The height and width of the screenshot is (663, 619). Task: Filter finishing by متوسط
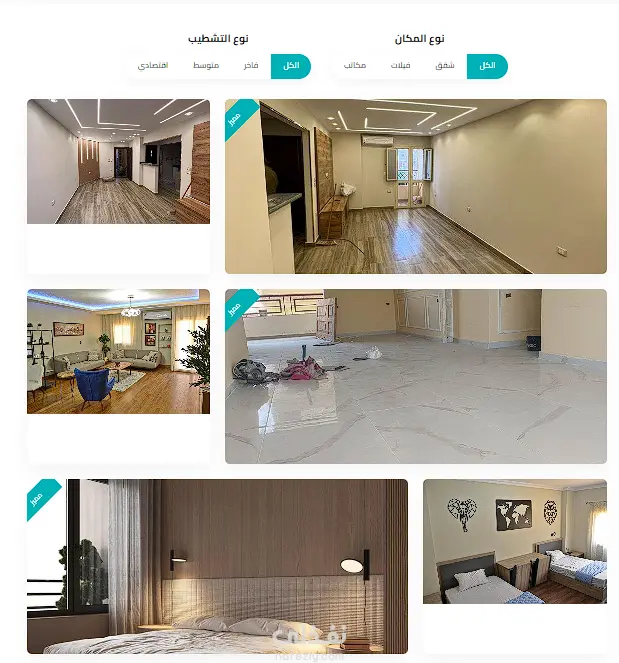[206, 66]
